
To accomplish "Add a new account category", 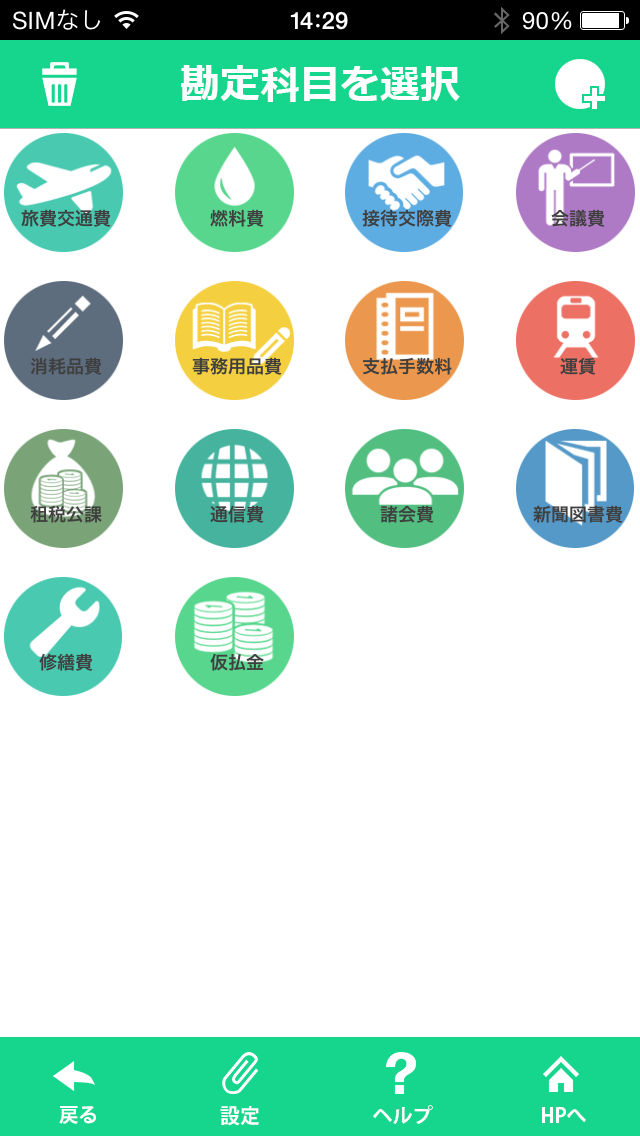I will [x=580, y=85].
